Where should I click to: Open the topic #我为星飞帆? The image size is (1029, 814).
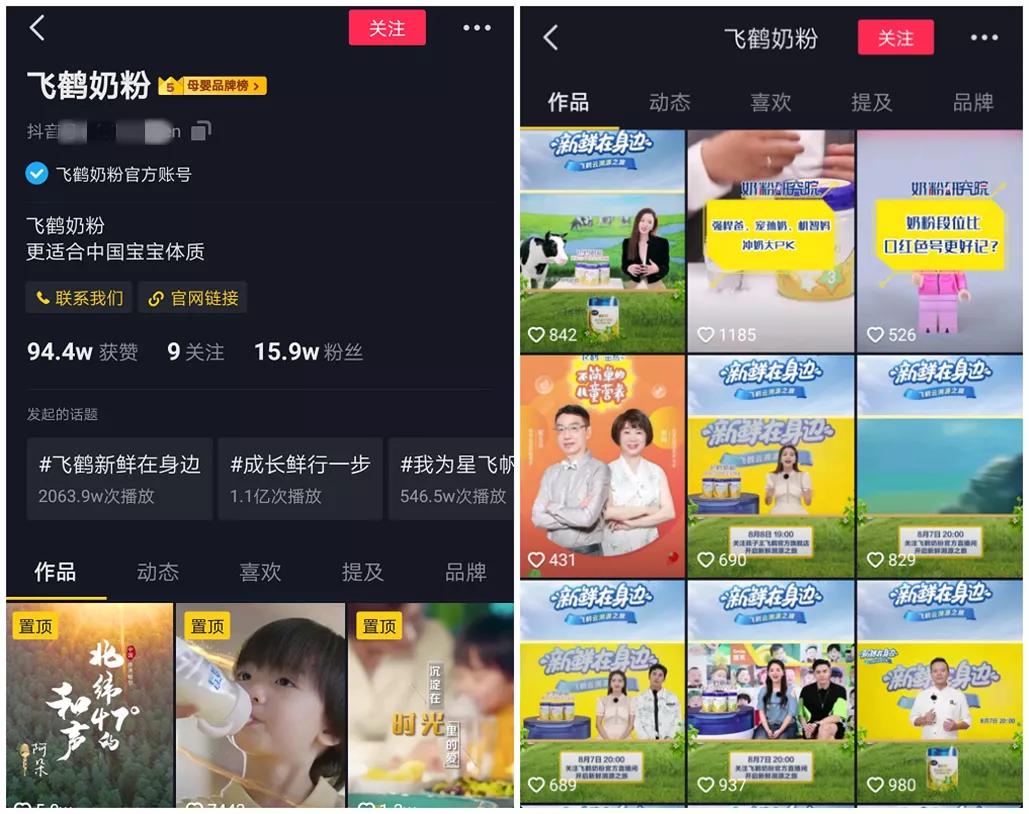452,478
